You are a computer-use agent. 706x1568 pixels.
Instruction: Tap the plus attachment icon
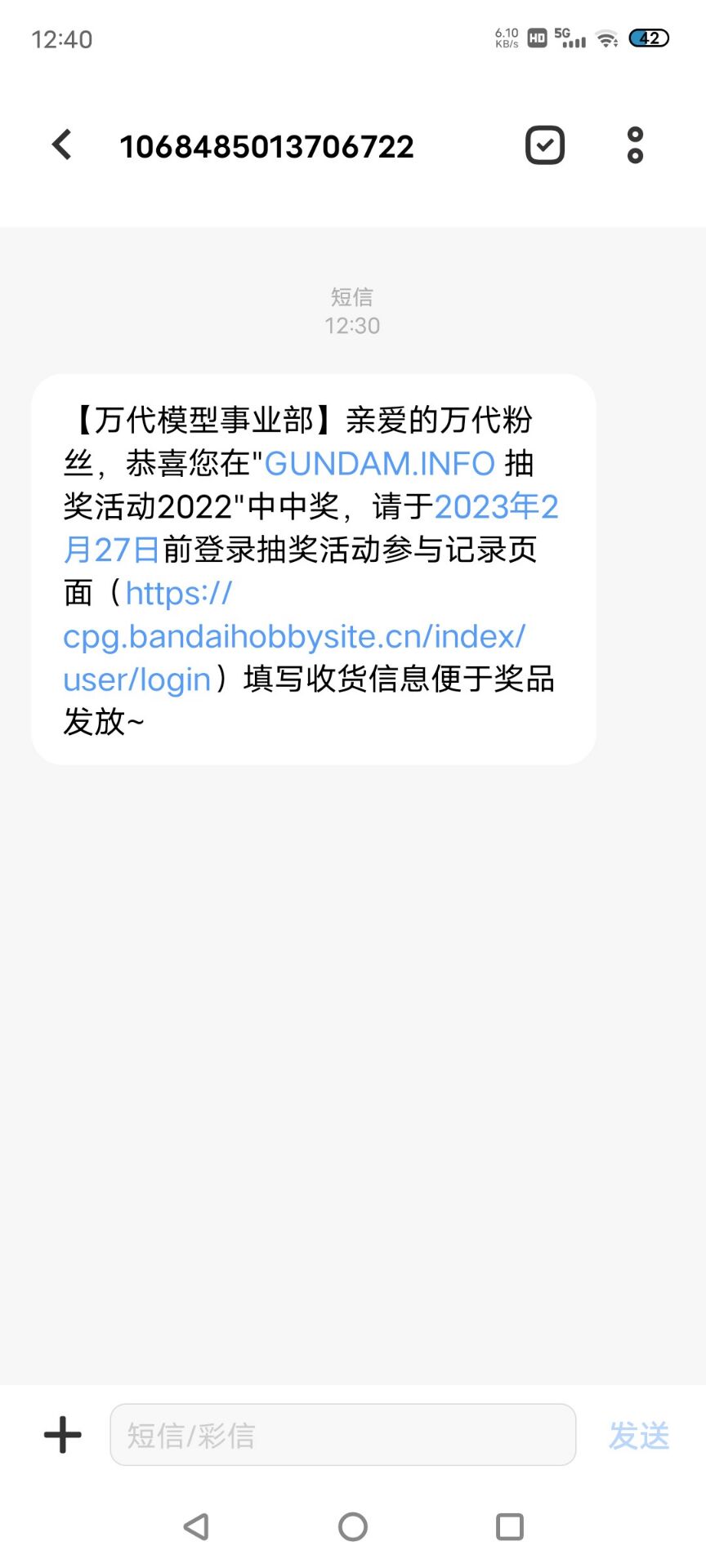tap(63, 1435)
